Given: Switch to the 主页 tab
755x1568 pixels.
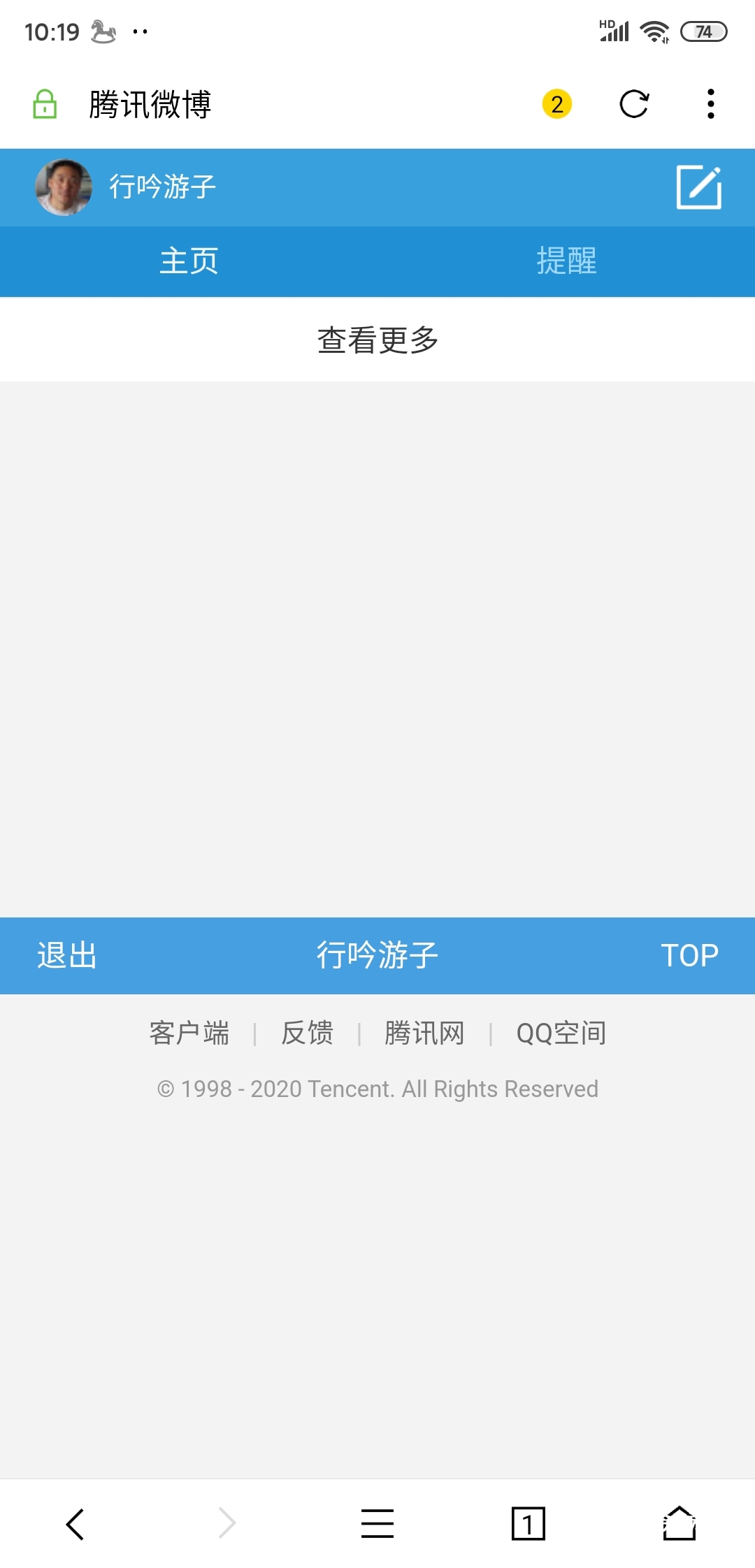Looking at the screenshot, I should pyautogui.click(x=189, y=261).
